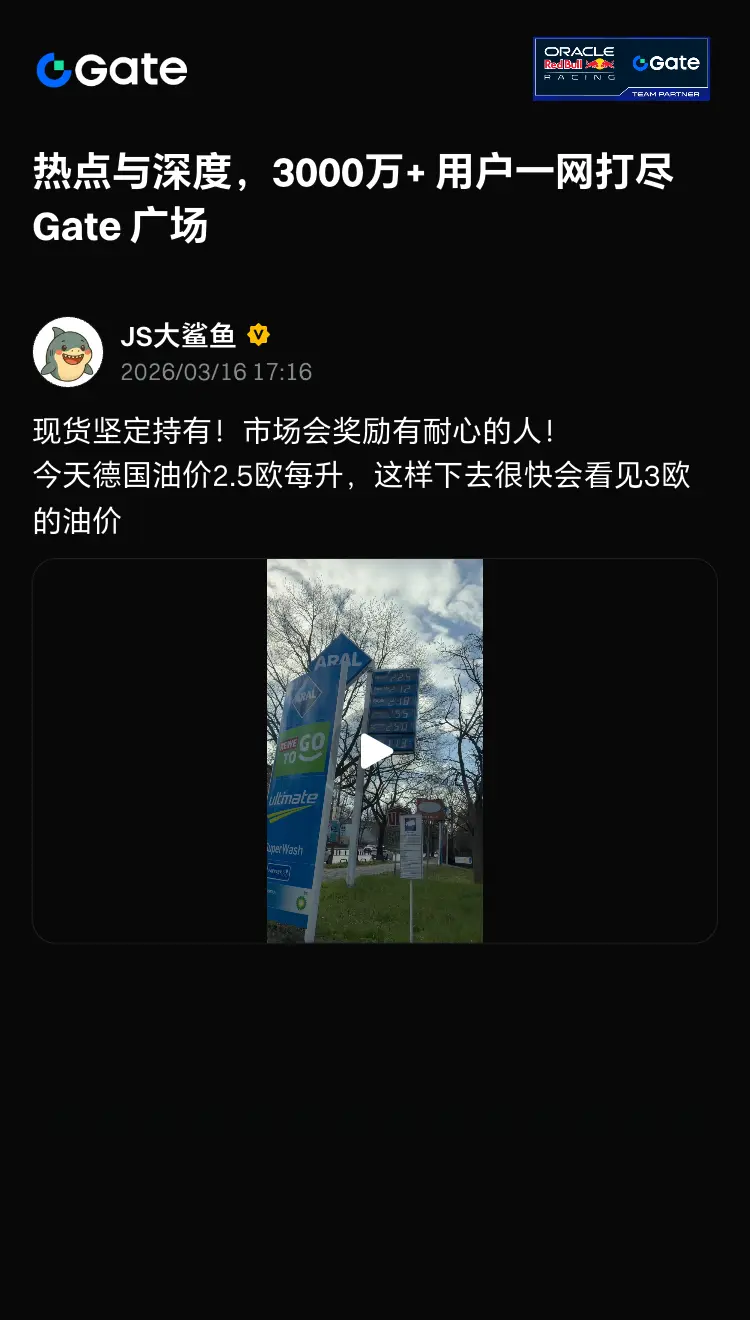Click the ORACLE wordmark in the banner

578,52
